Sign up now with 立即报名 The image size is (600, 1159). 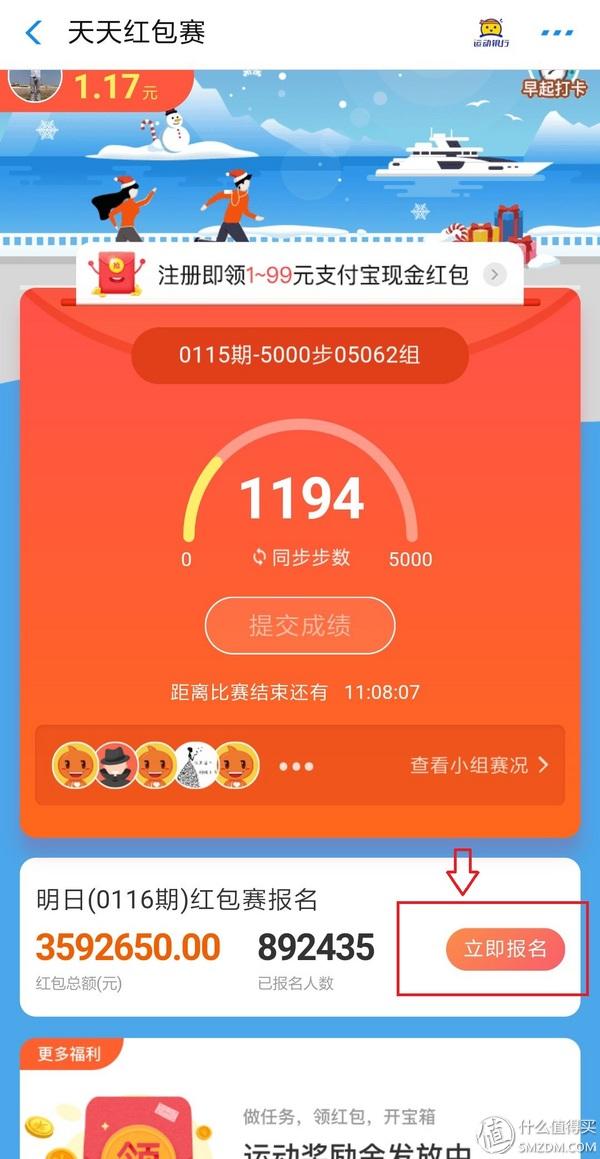505,949
